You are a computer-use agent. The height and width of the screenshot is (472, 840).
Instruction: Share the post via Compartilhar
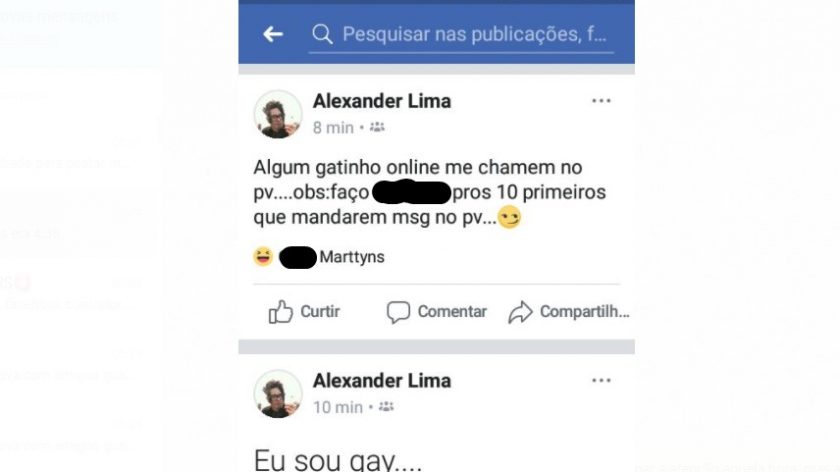(569, 312)
